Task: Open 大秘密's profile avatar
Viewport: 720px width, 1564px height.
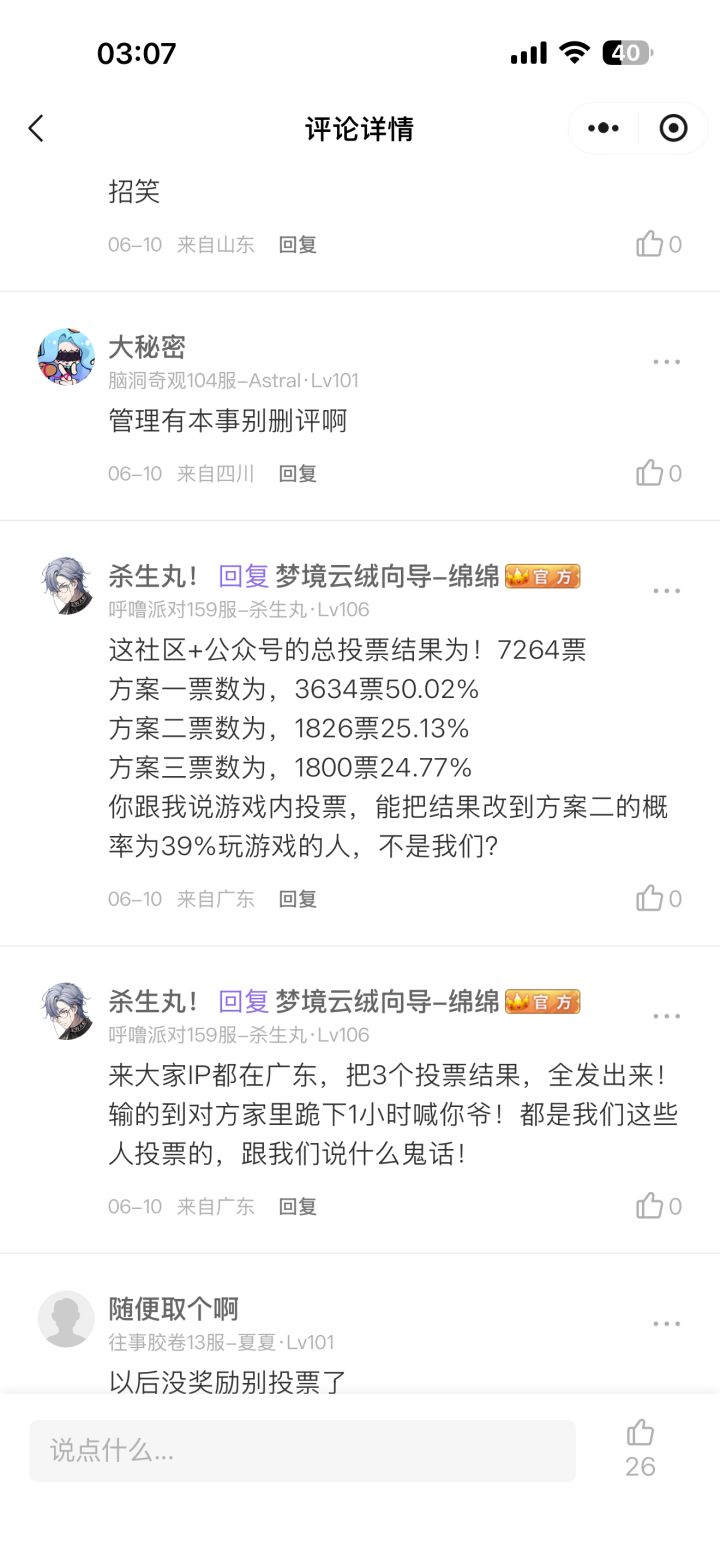Action: tap(66, 357)
